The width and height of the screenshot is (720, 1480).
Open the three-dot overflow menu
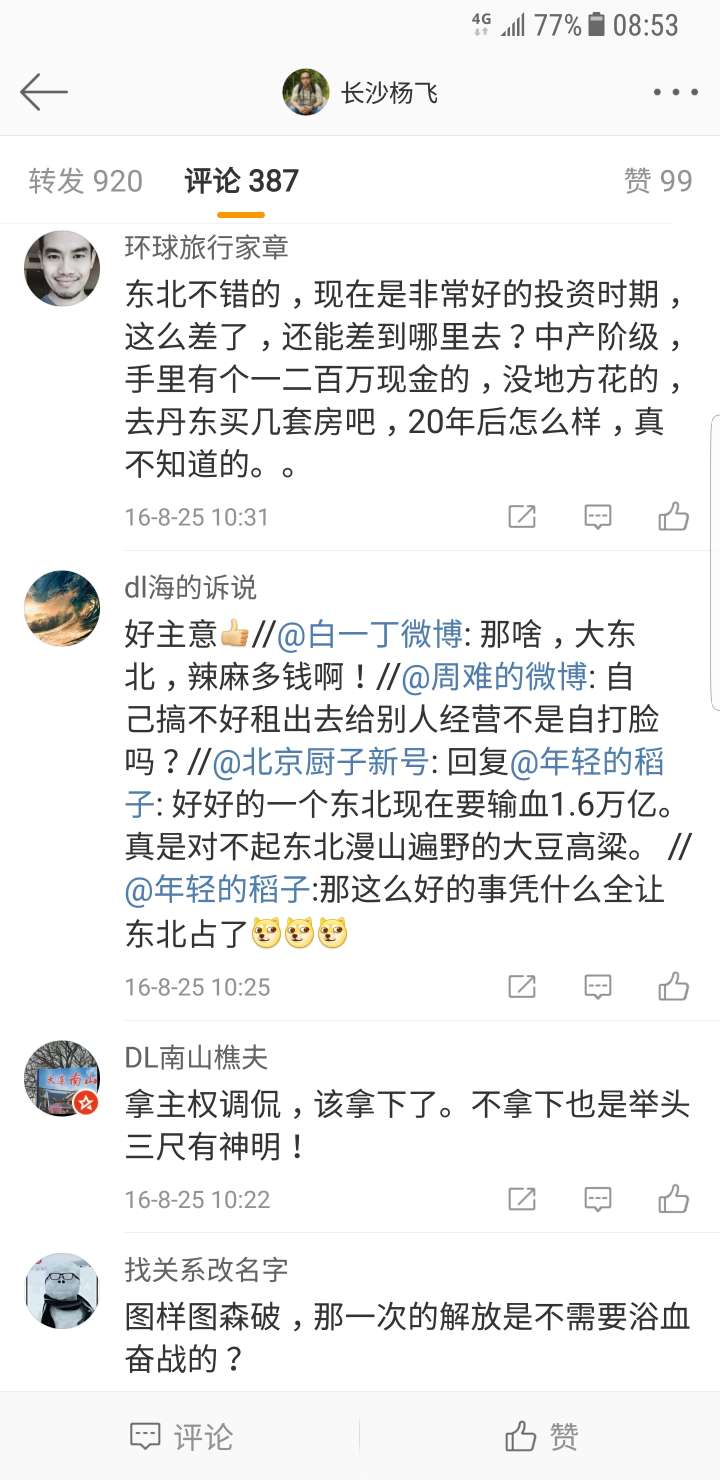pos(675,93)
